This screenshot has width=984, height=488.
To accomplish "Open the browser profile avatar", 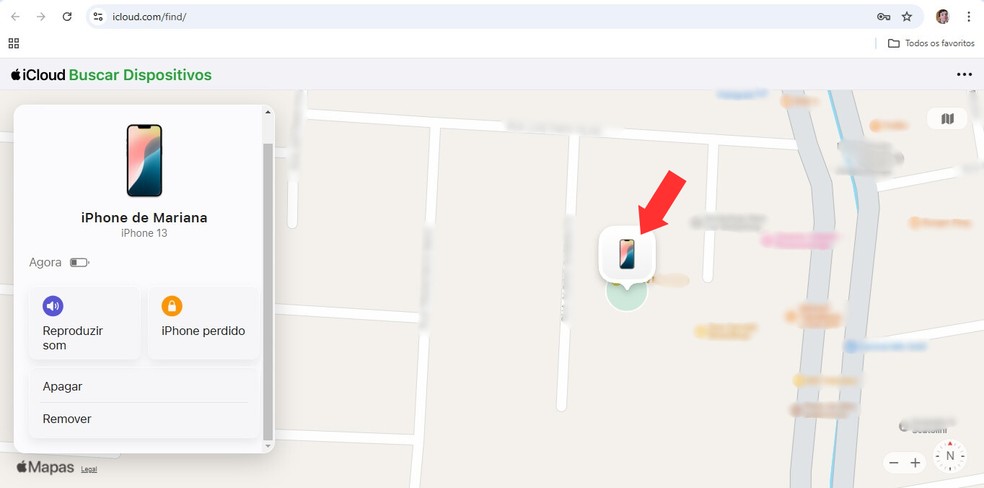I will click(x=942, y=17).
